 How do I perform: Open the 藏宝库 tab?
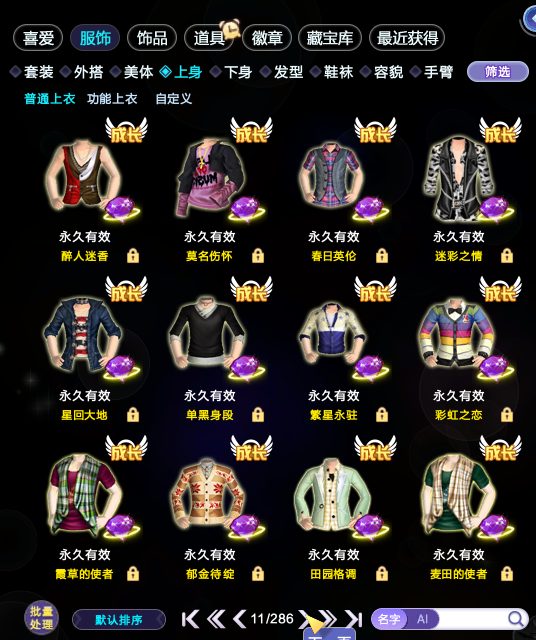(330, 38)
